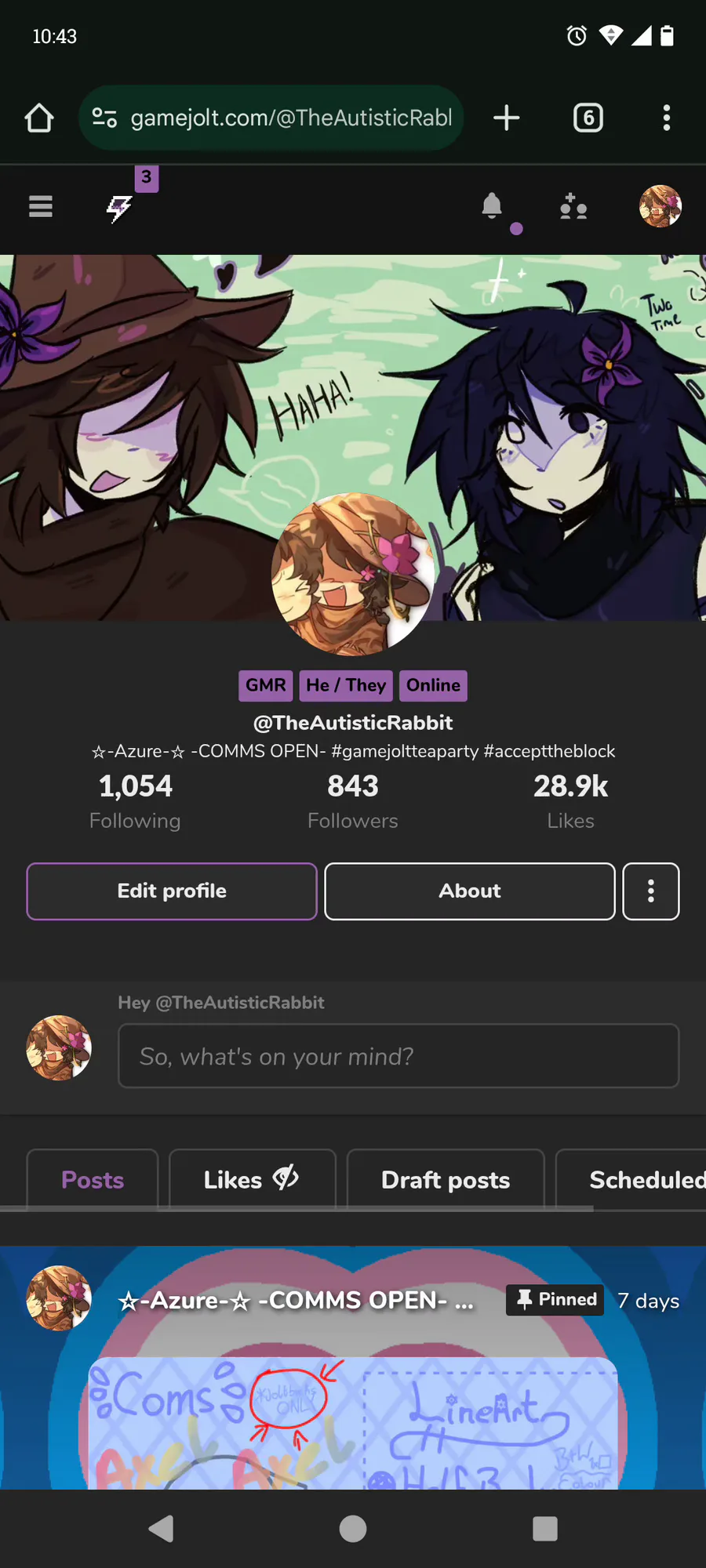Open profile more options button
706x1568 pixels.
[651, 891]
